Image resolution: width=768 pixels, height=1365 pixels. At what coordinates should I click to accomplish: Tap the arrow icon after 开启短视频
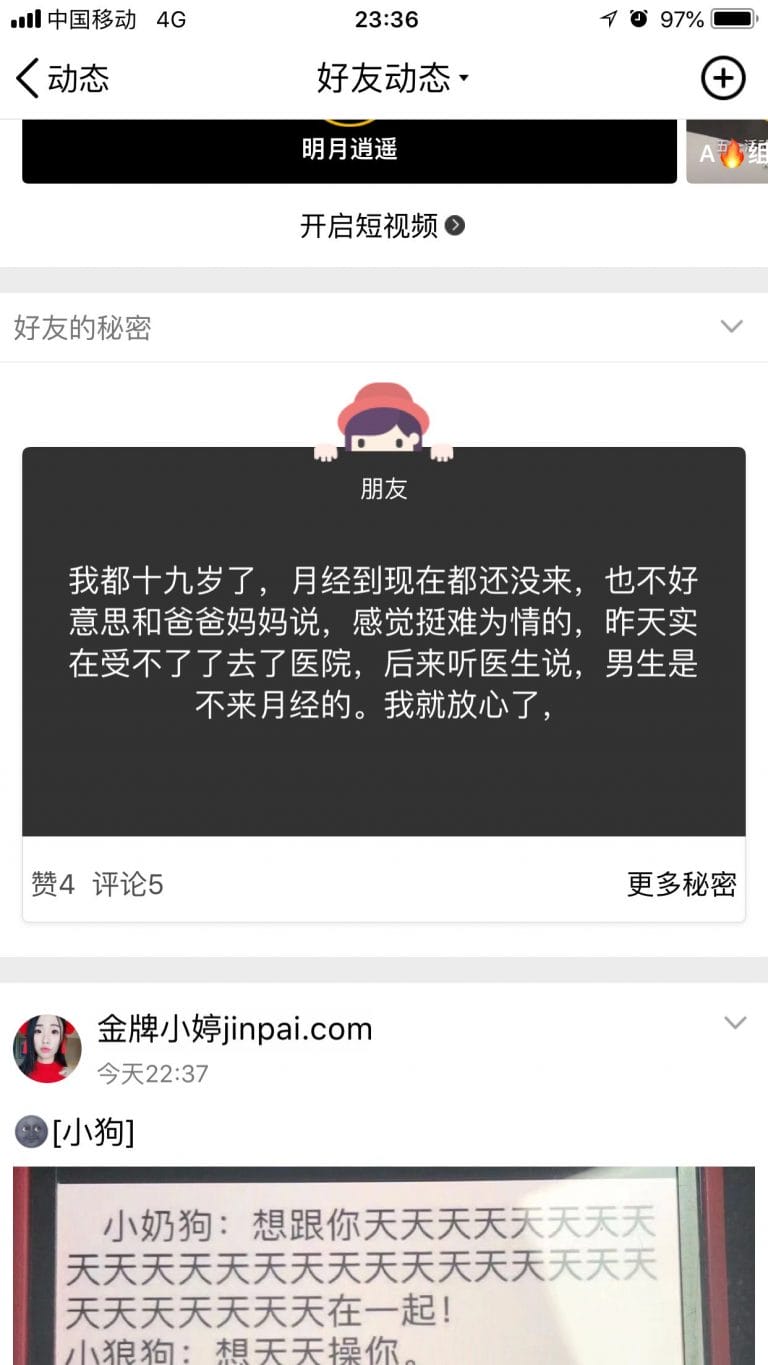click(455, 226)
